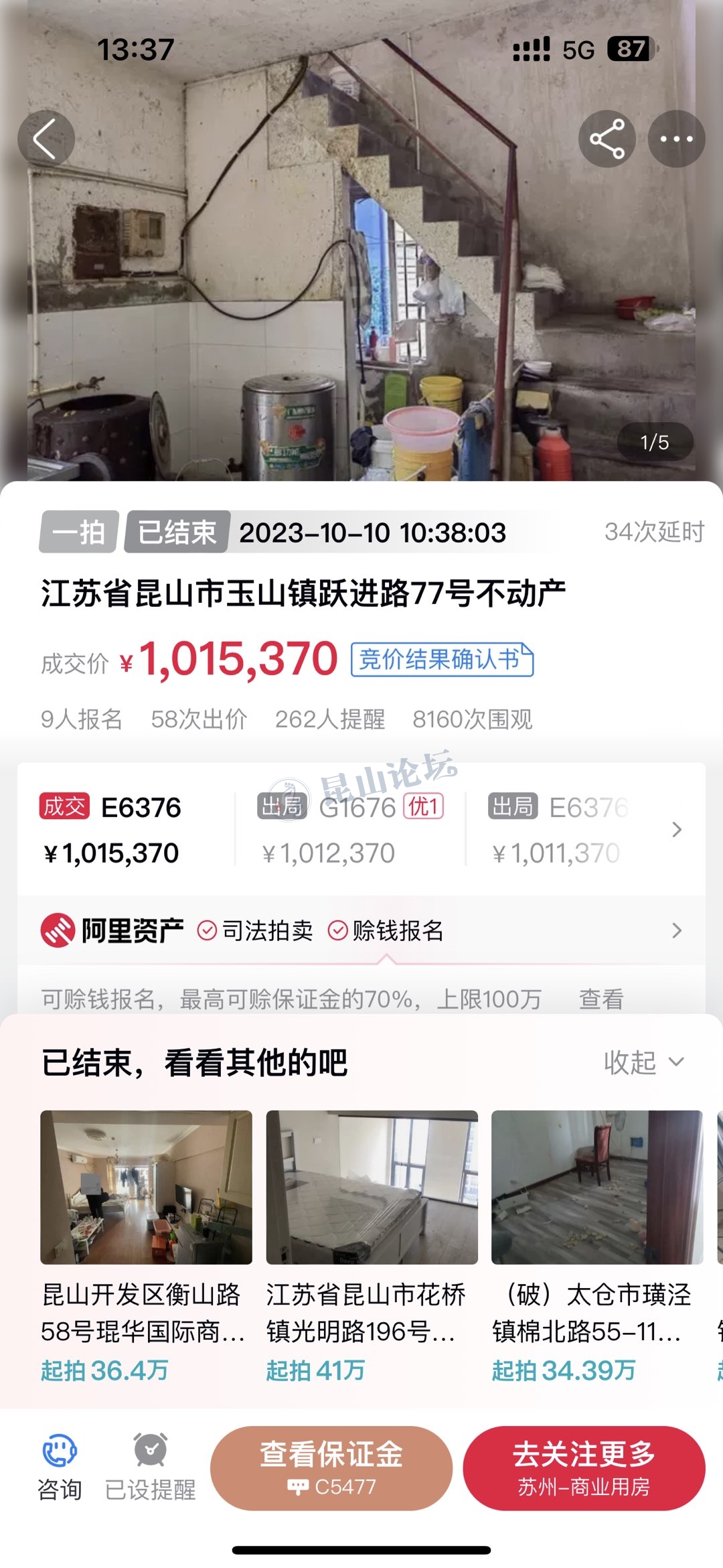Open 咨询 customer service chat
The image size is (723, 1568).
[60, 1468]
